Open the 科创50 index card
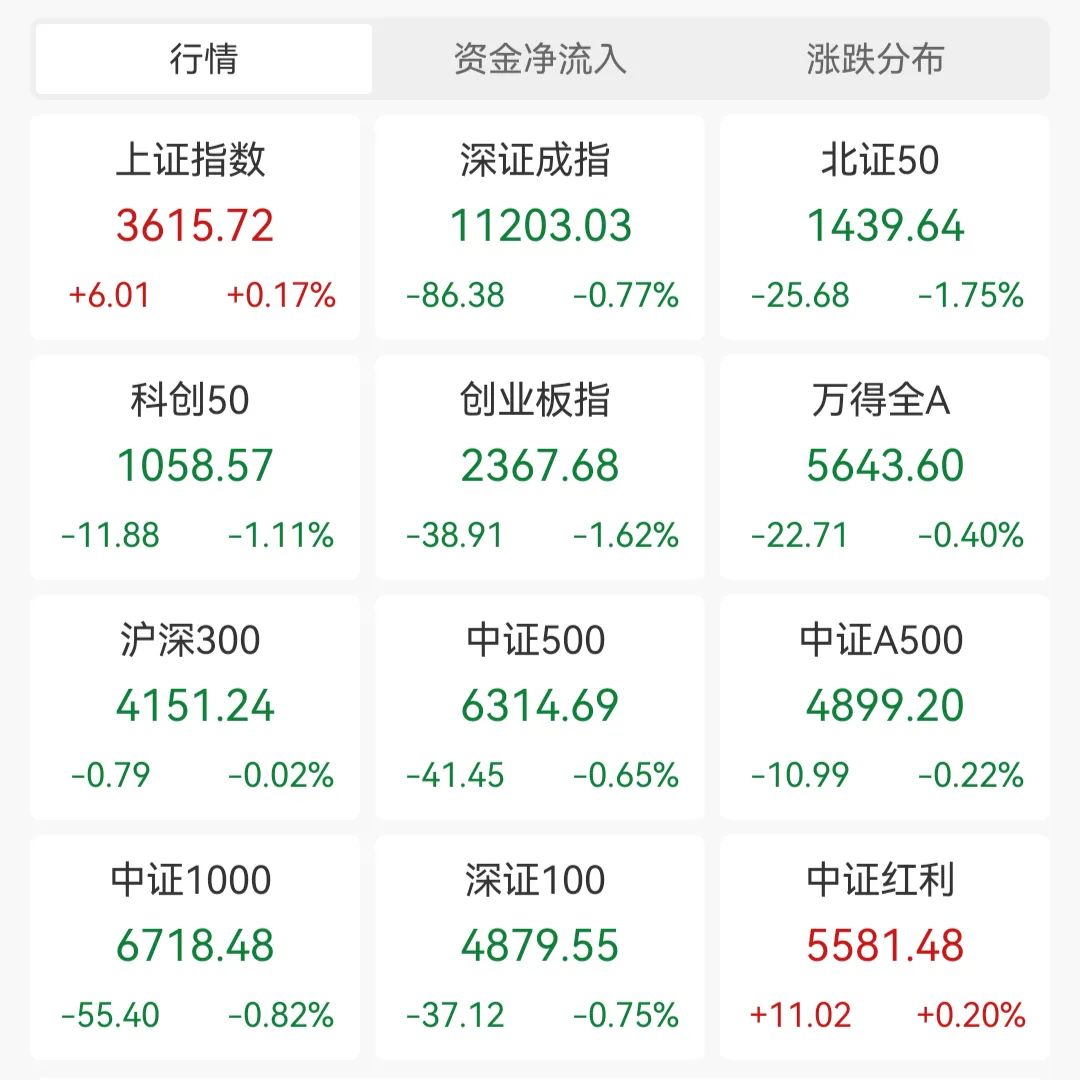This screenshot has width=1080, height=1080. point(194,467)
